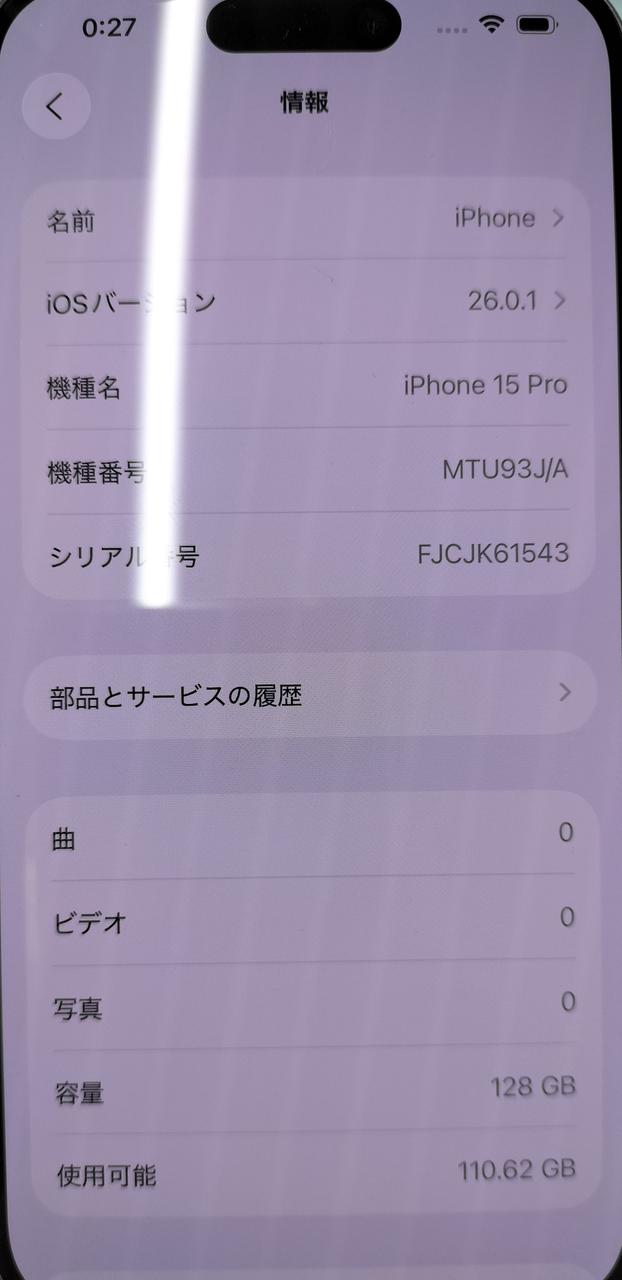This screenshot has height=1280, width=622.
Task: Open the 名前 row to rename device
Action: pyautogui.click(x=308, y=219)
